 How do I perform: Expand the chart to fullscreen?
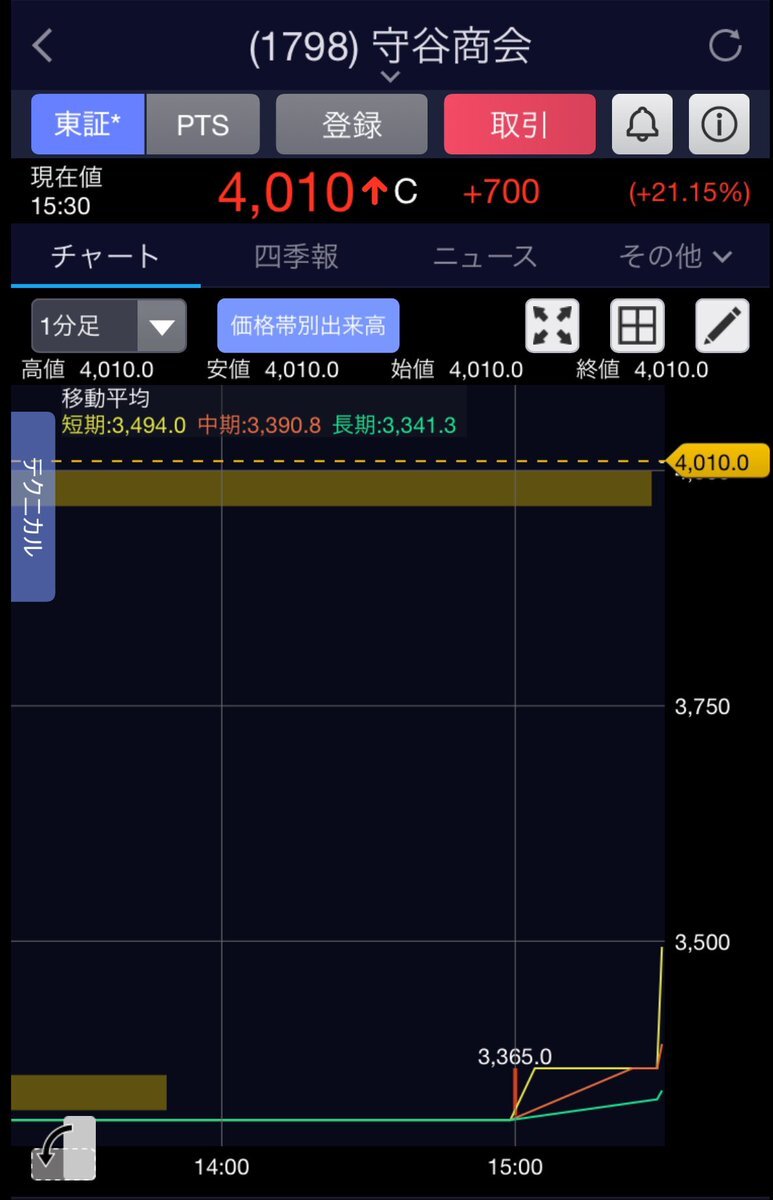pos(552,326)
